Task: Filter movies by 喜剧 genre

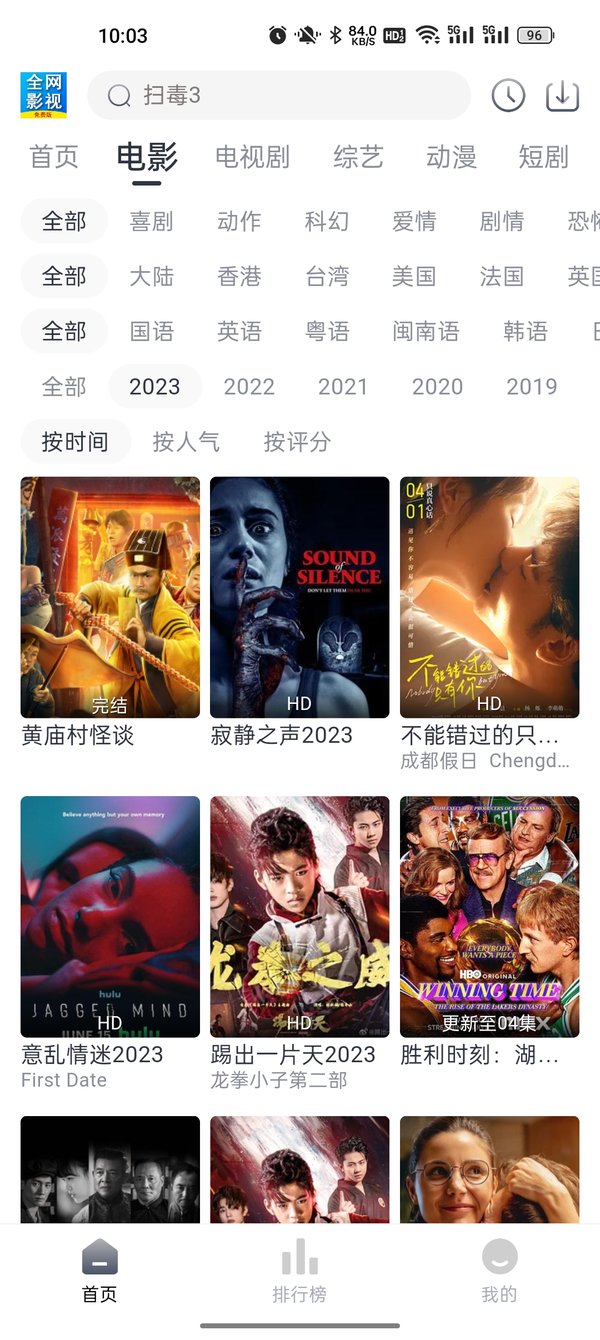Action: [151, 221]
